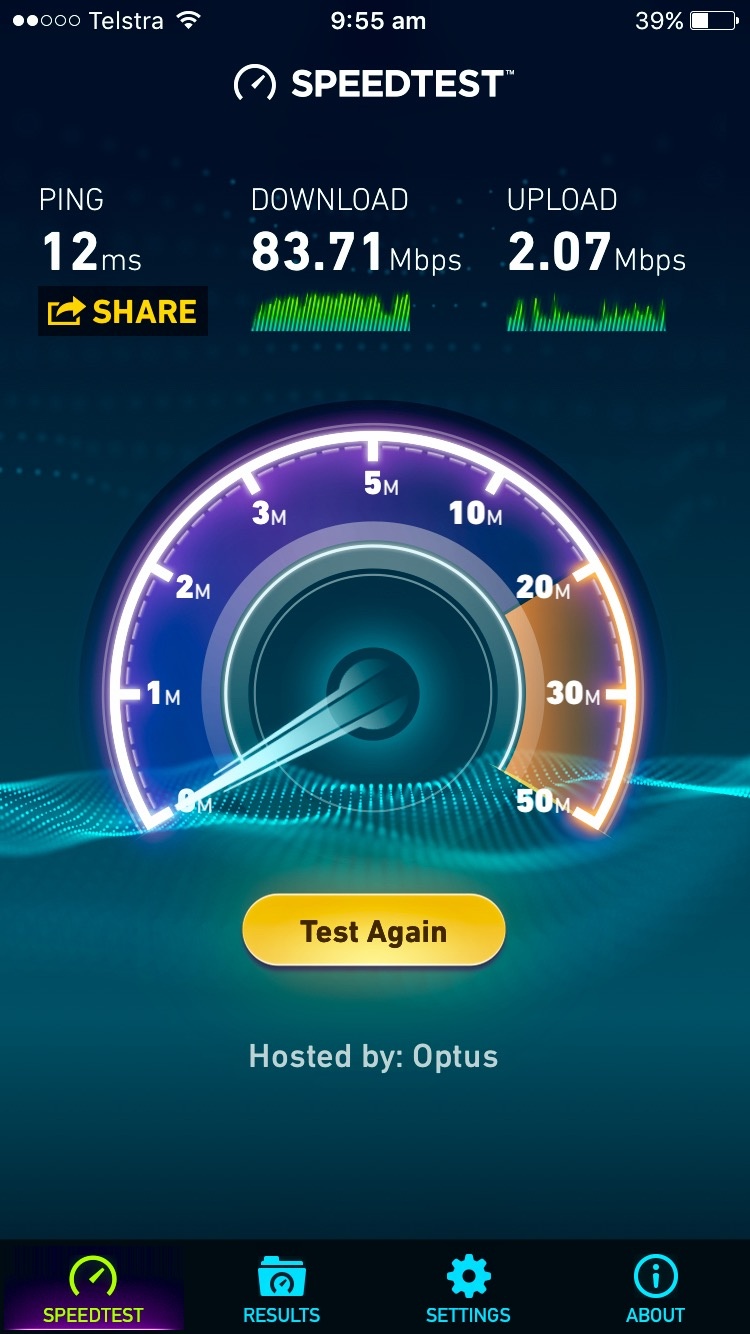
Task: Switch to the SETTINGS tab
Action: click(468, 1290)
